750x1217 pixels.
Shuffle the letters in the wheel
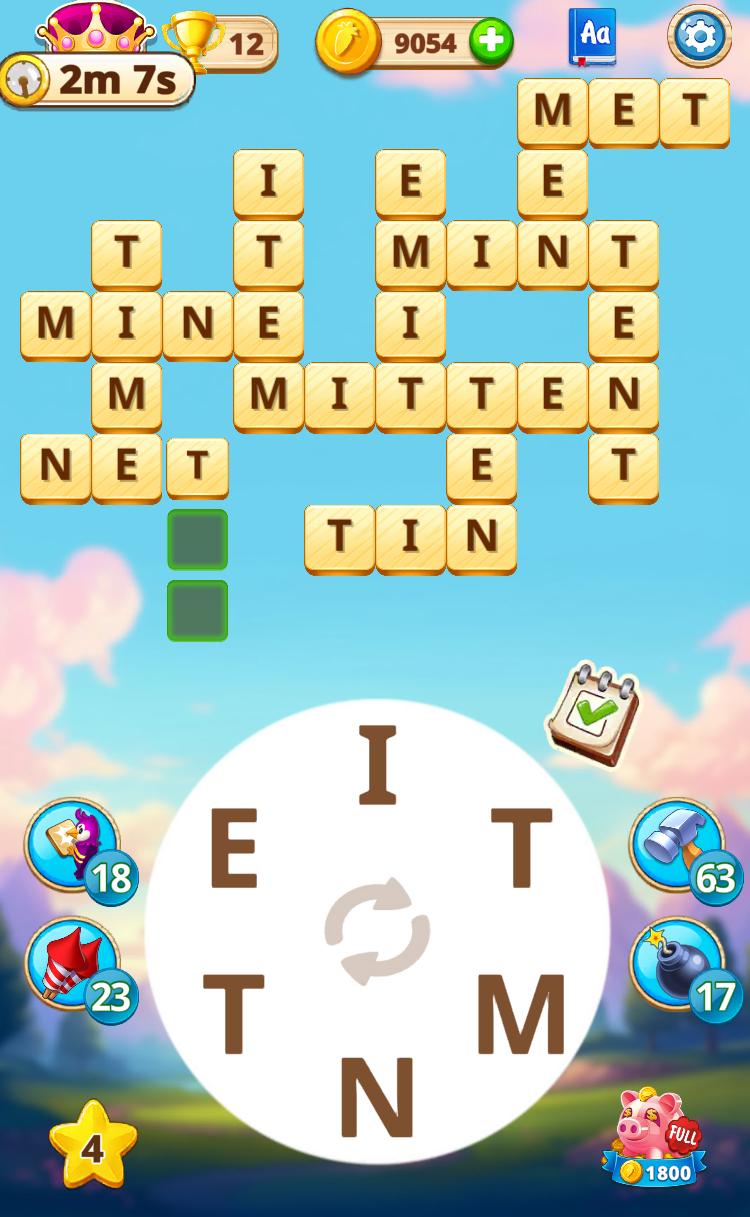pos(377,931)
